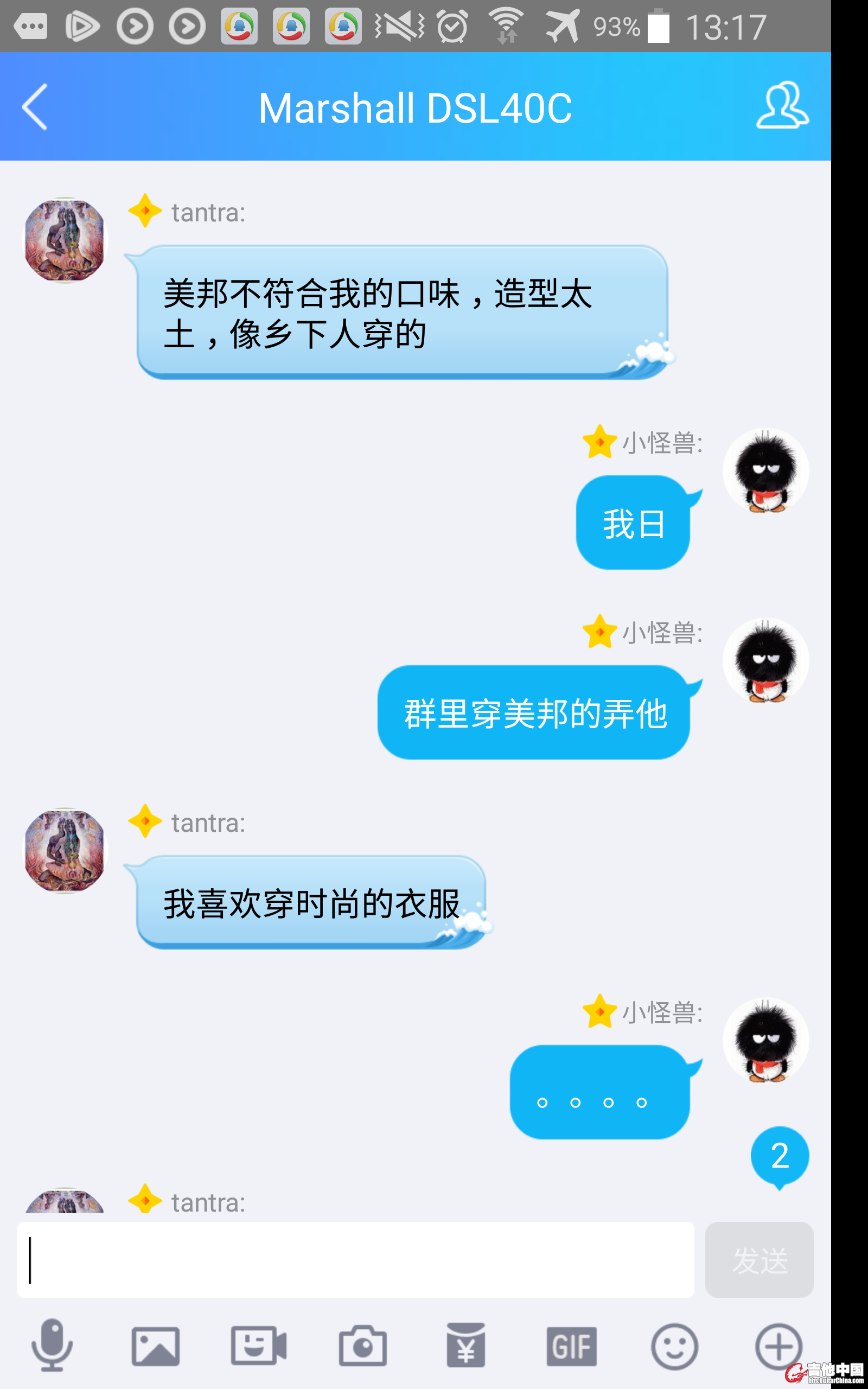The height and width of the screenshot is (1389, 868).
Task: Open more options with the plus icon
Action: (778, 1346)
